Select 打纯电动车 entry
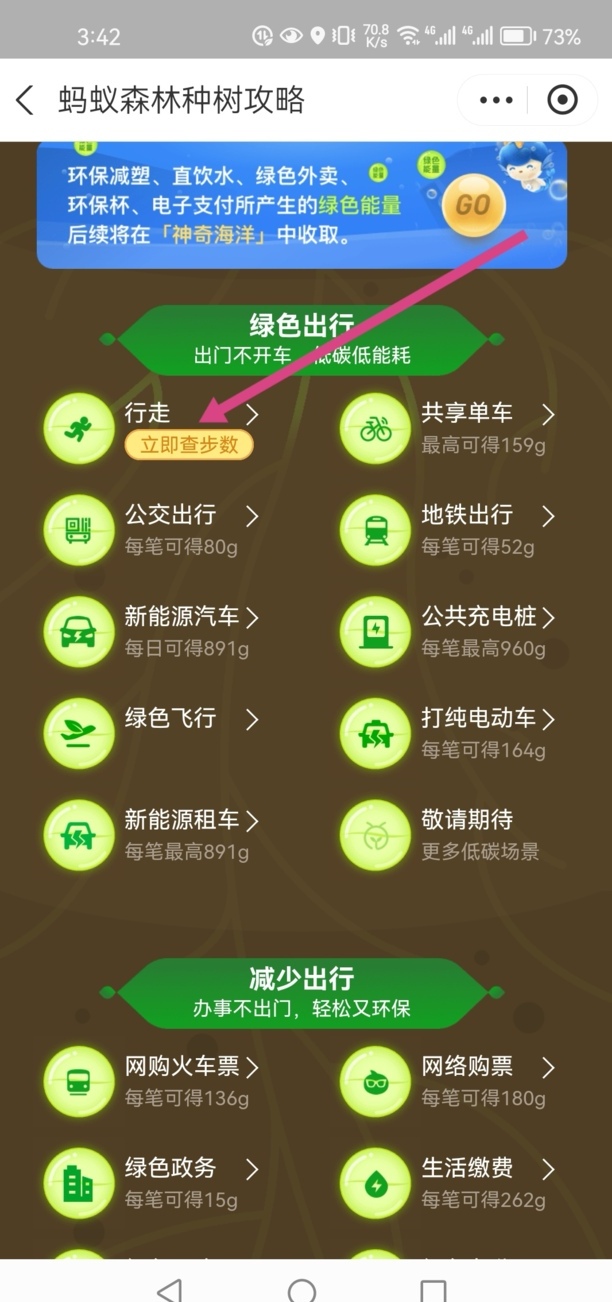Image resolution: width=612 pixels, height=1302 pixels. click(x=448, y=733)
